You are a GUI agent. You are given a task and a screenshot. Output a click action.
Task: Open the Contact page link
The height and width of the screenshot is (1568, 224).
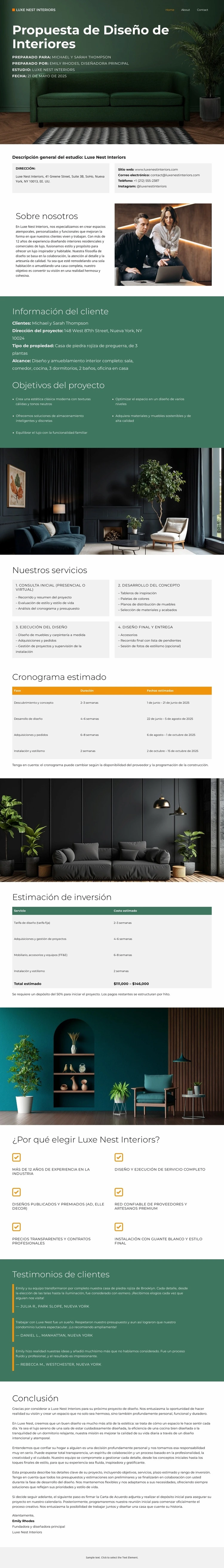(x=203, y=10)
